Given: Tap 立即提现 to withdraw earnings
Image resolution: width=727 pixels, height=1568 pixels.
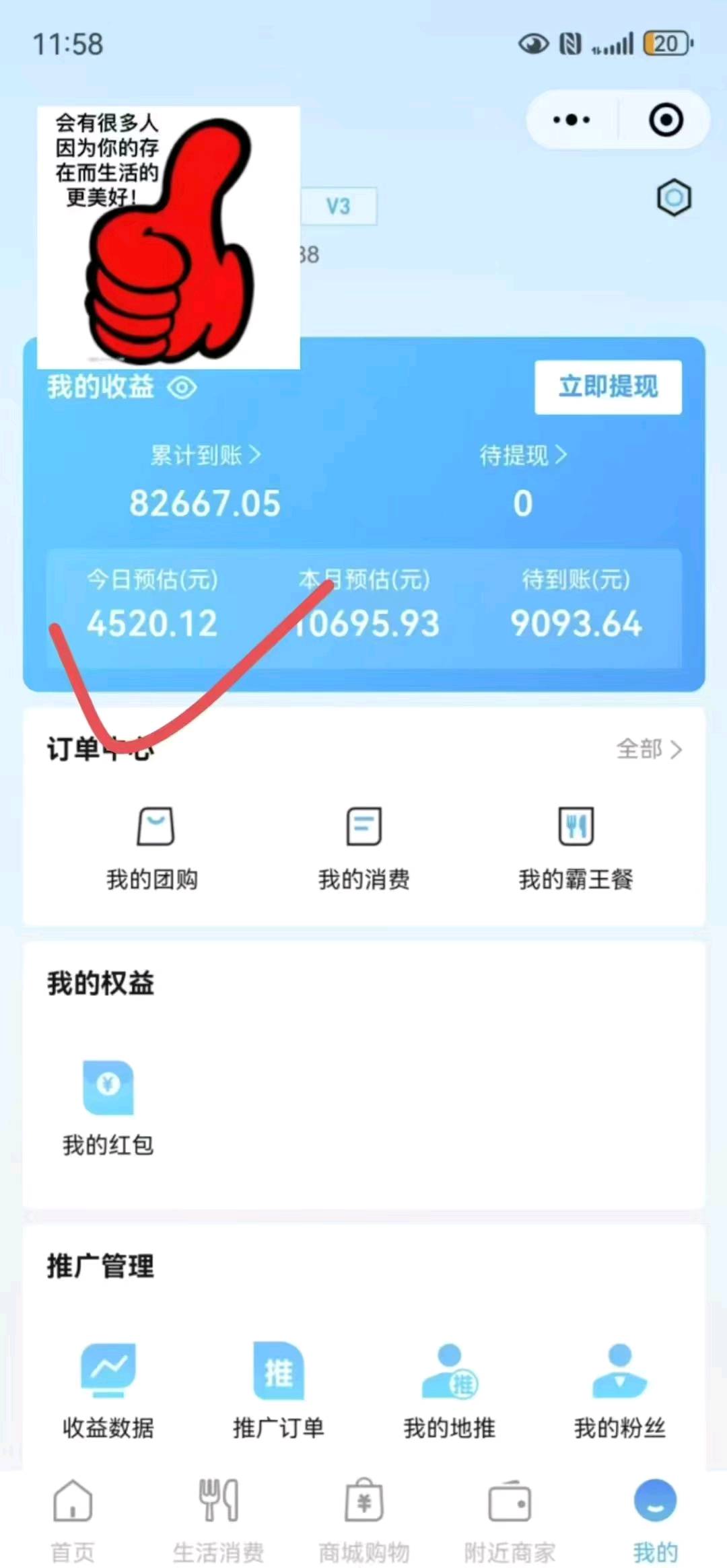Looking at the screenshot, I should click(608, 387).
